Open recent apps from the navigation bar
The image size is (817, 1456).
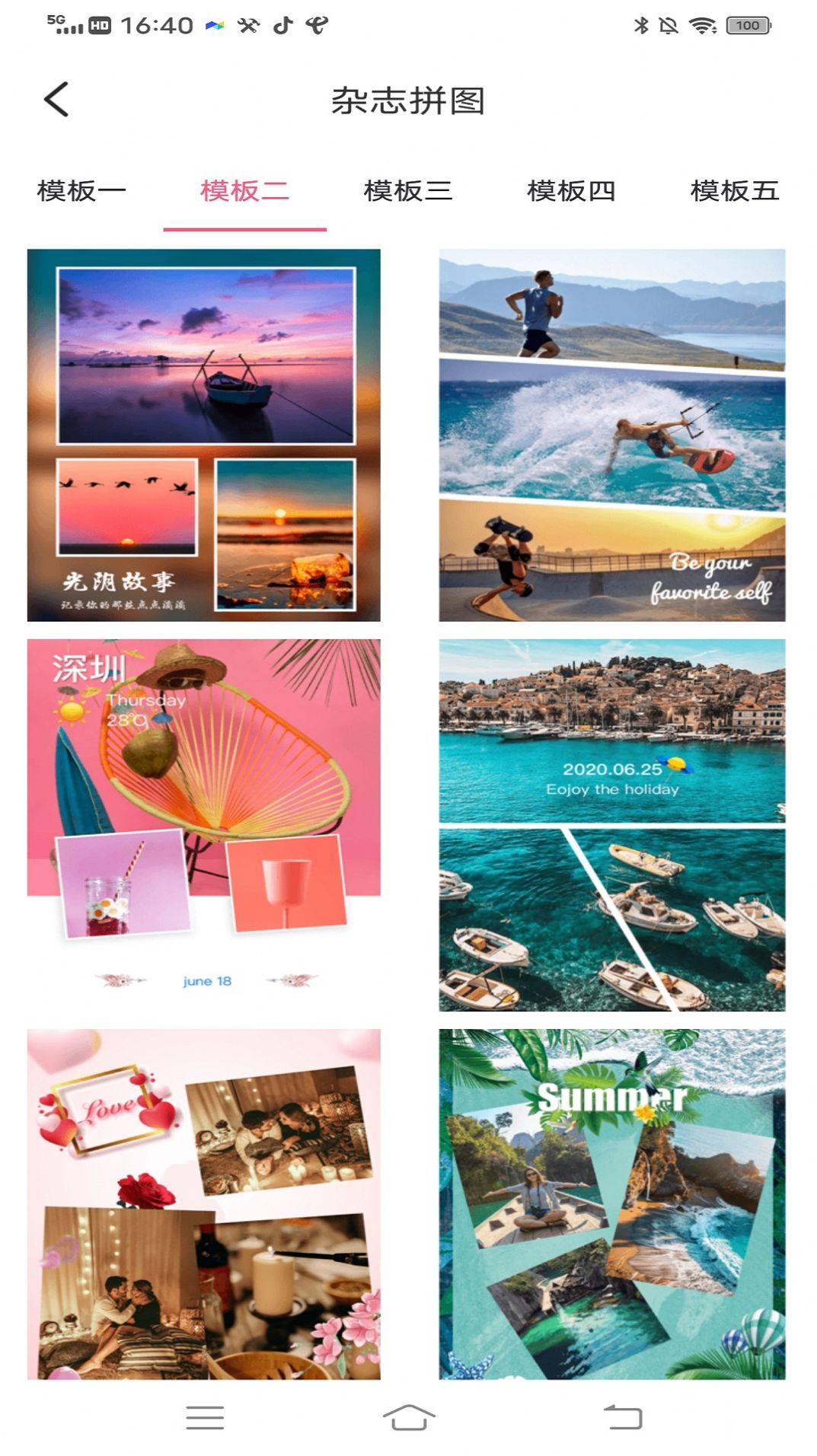coord(204,1417)
